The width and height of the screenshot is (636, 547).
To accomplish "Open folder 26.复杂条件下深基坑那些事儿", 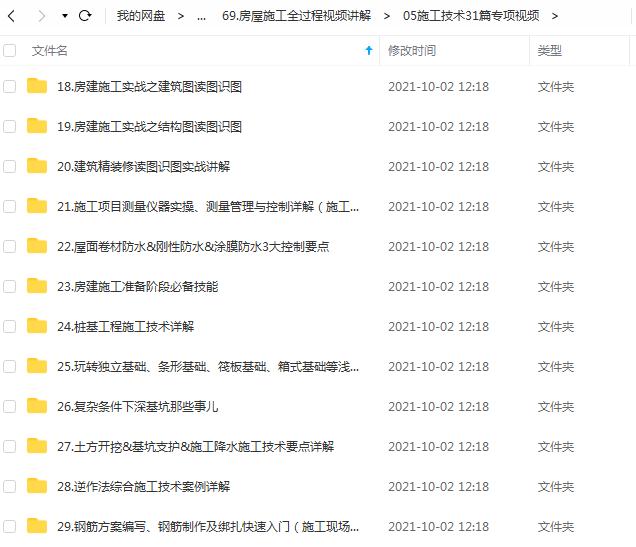I will [x=138, y=407].
